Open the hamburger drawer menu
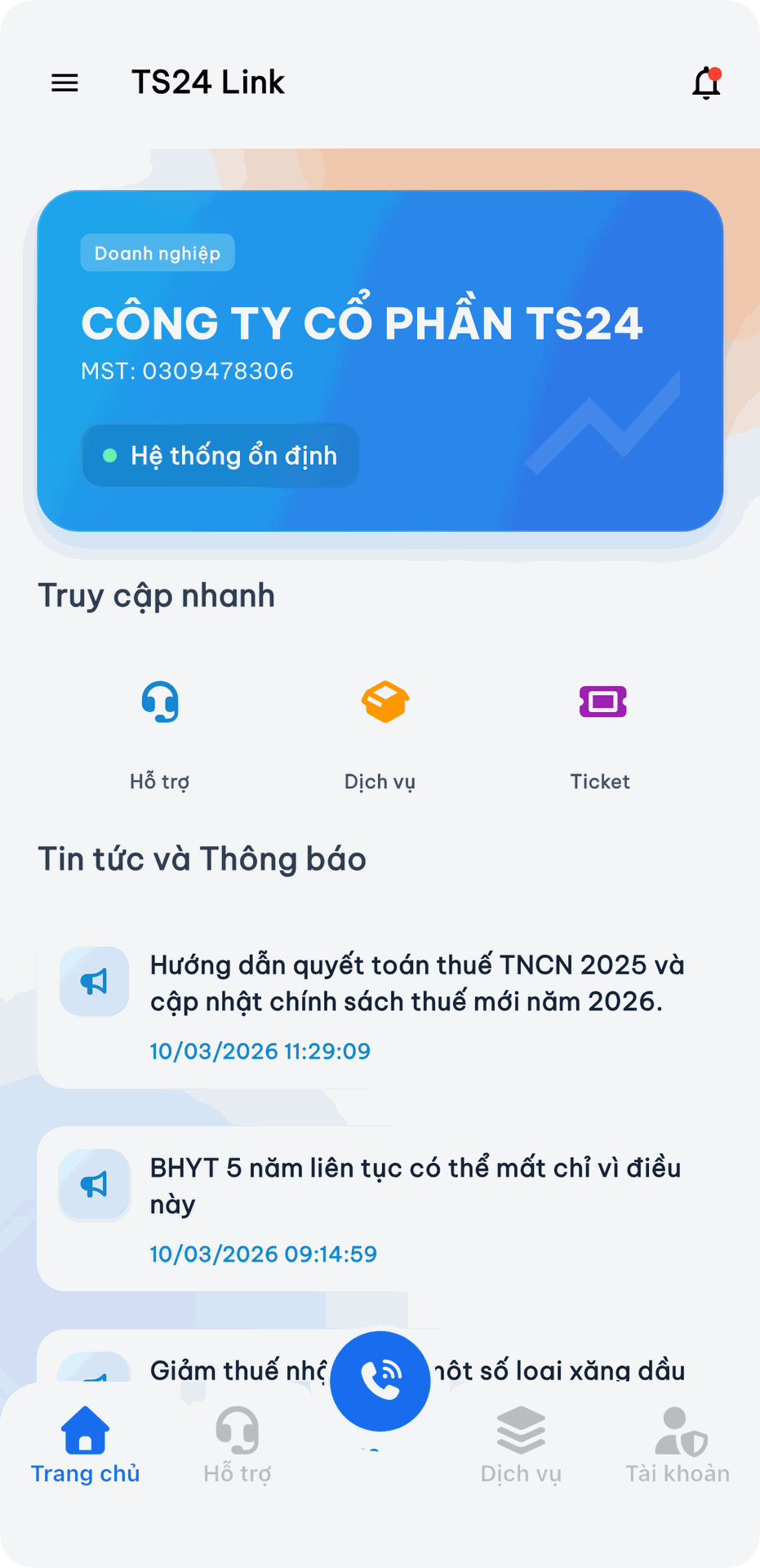The height and width of the screenshot is (1568, 760). coord(64,82)
